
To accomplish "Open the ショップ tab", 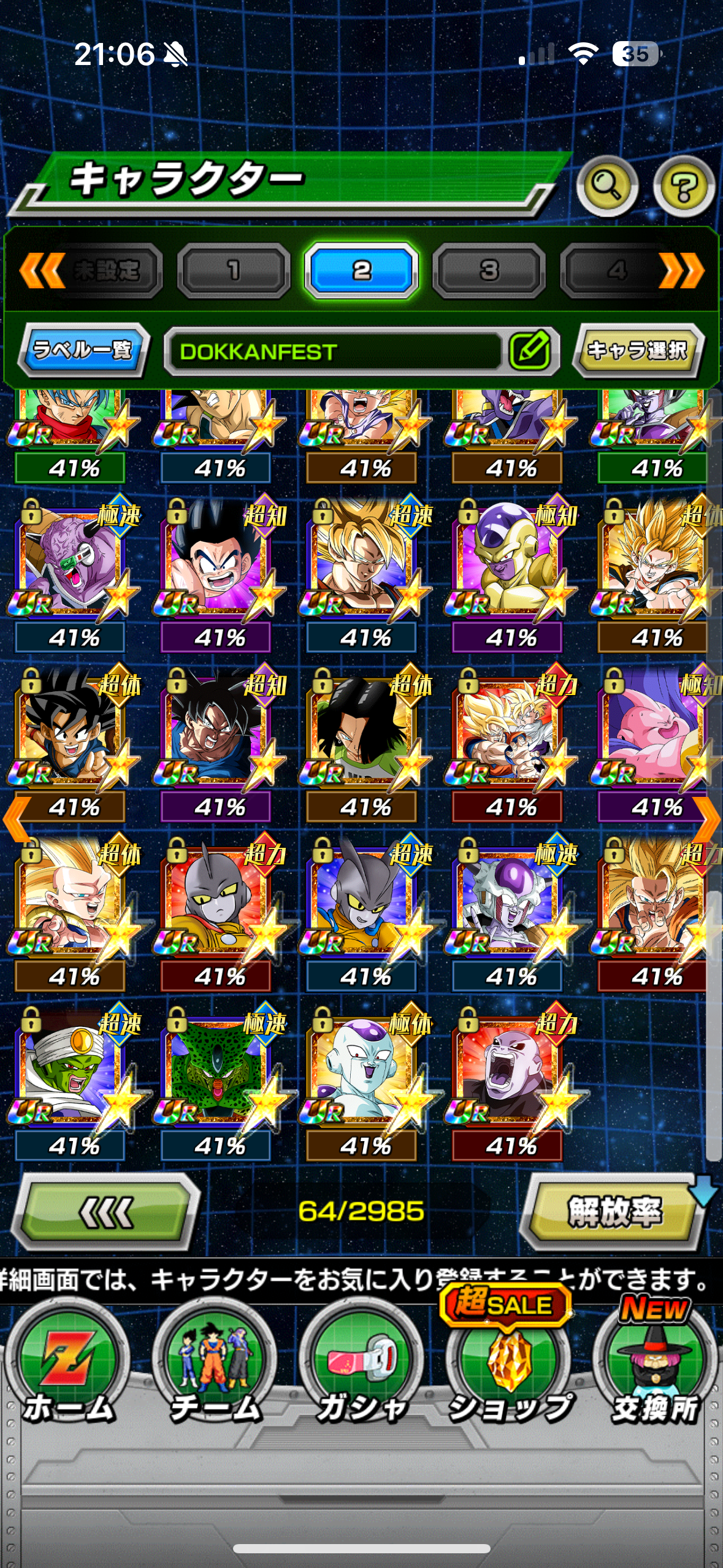I will point(509,1369).
